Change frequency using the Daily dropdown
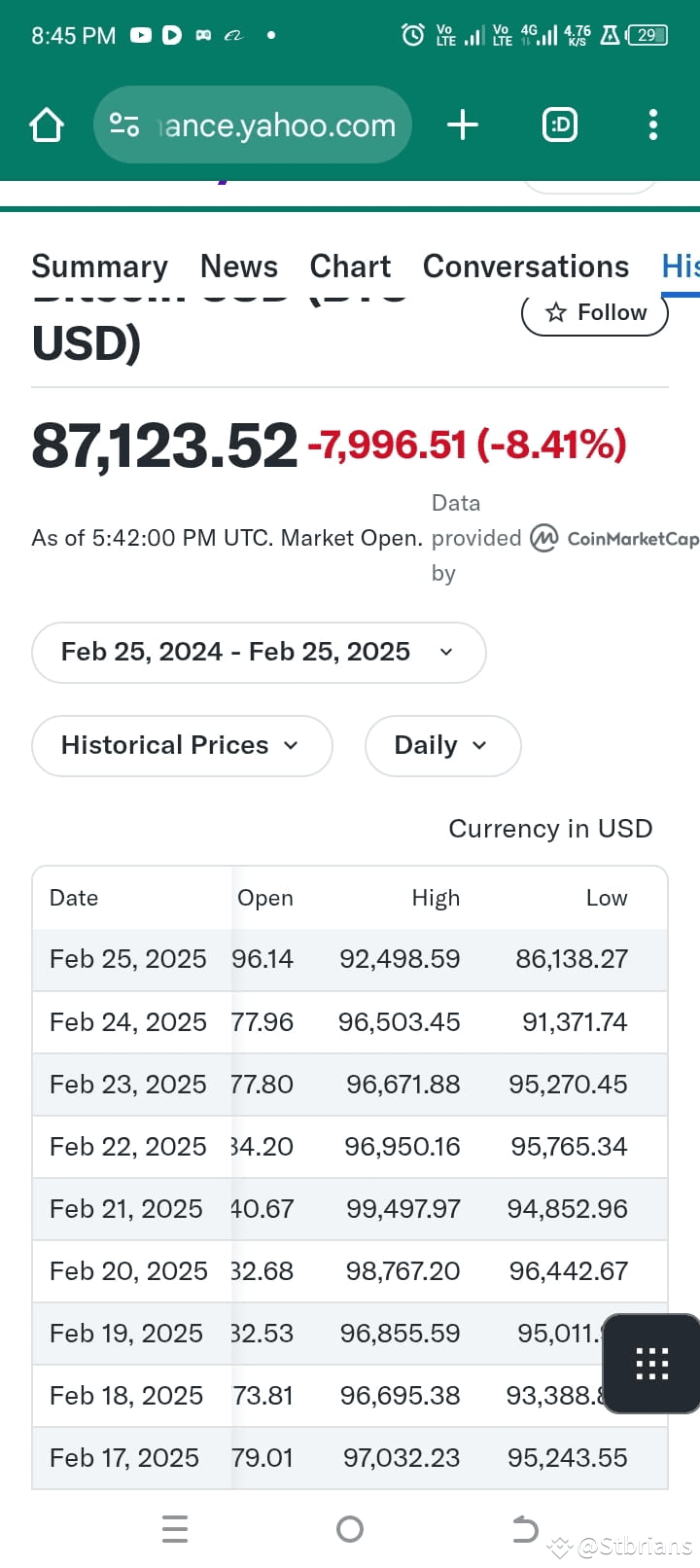This screenshot has height=1568, width=700. [x=442, y=745]
